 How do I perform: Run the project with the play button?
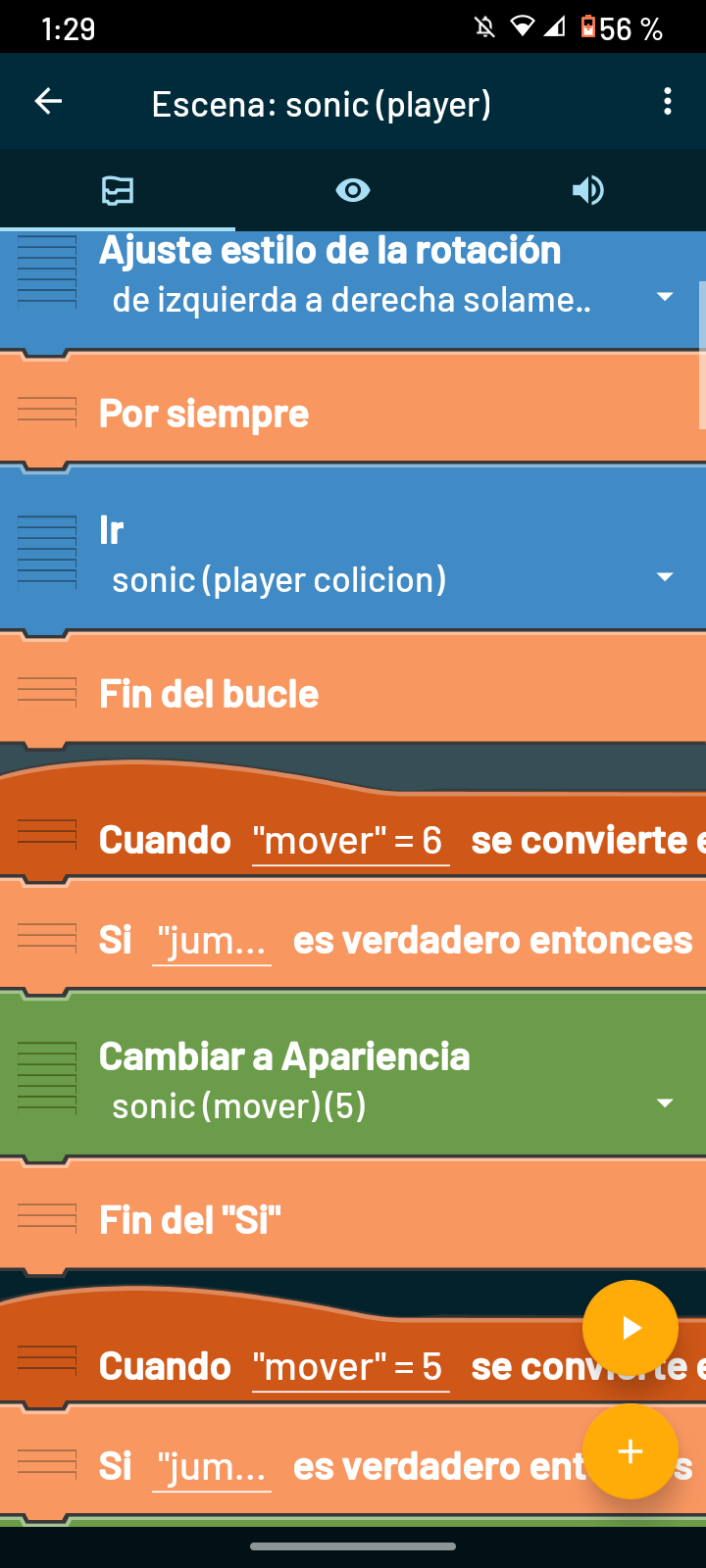630,1328
